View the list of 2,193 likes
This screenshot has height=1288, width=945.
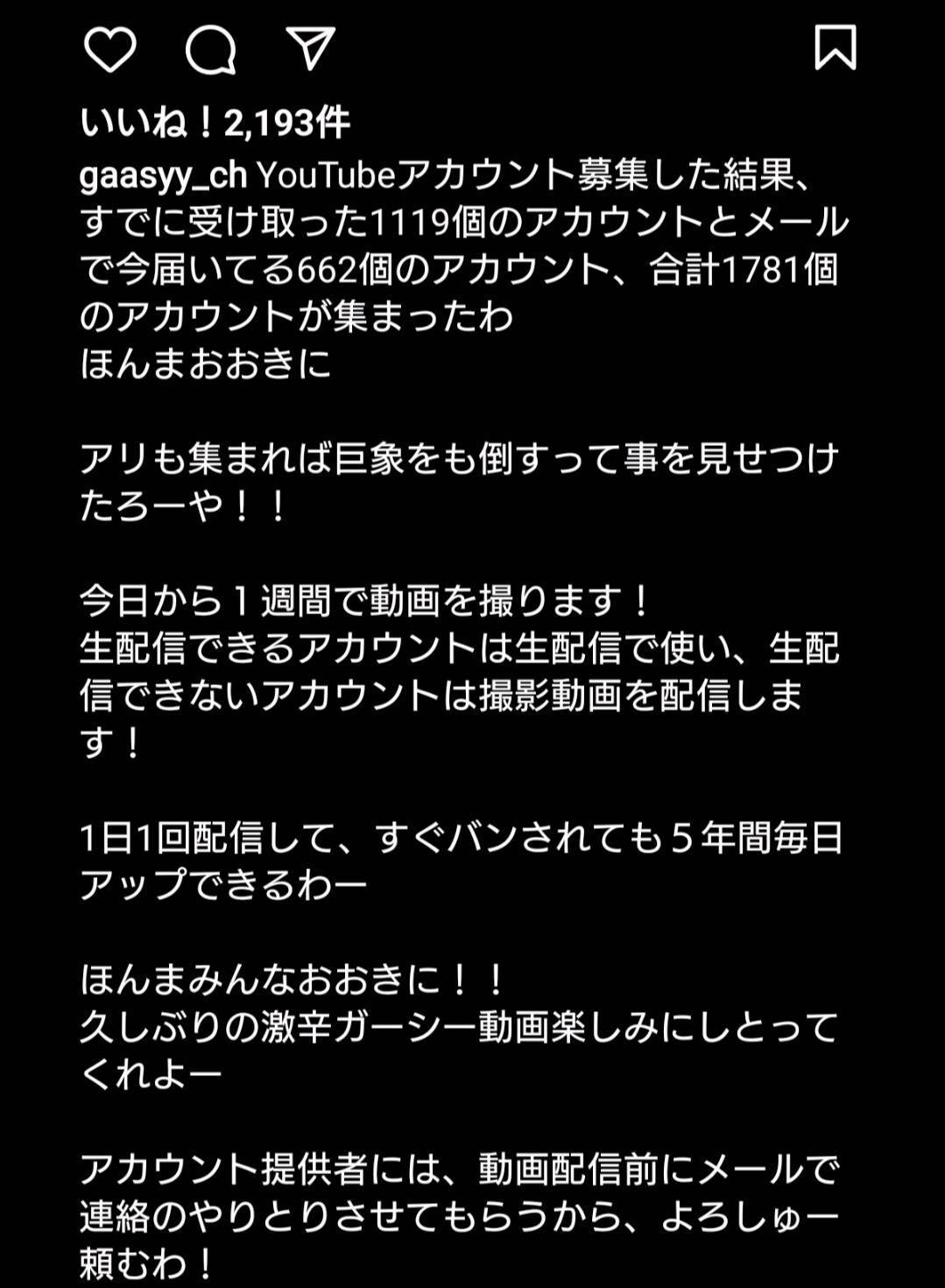[215, 124]
